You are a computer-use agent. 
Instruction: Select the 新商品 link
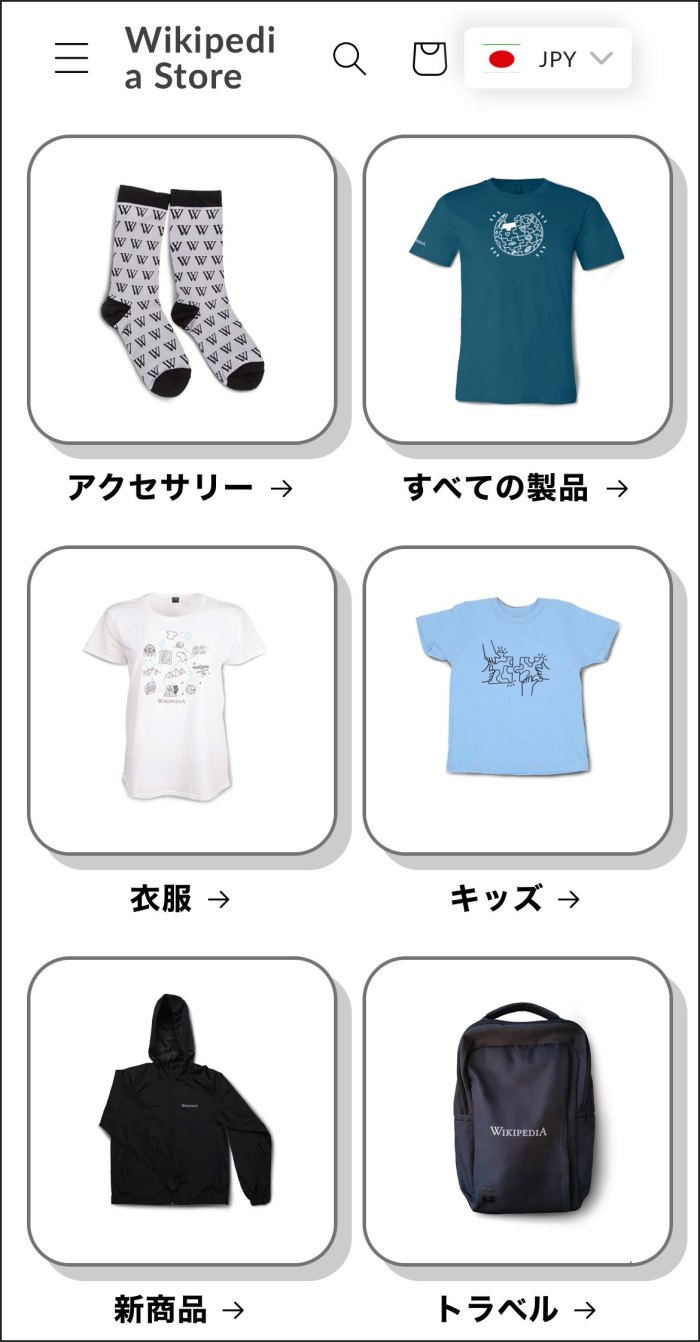[181, 1309]
